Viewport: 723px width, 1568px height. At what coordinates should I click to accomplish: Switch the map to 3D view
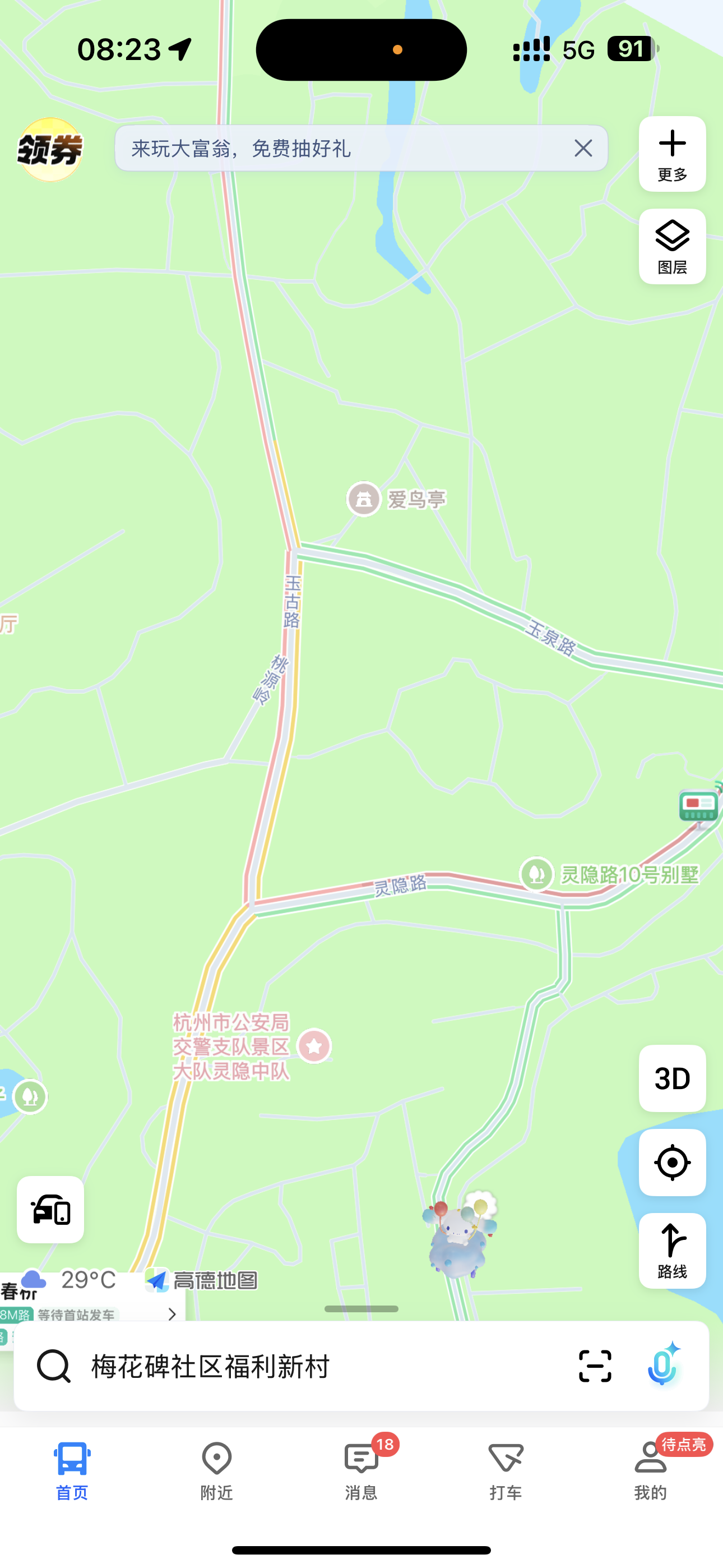point(672,1078)
